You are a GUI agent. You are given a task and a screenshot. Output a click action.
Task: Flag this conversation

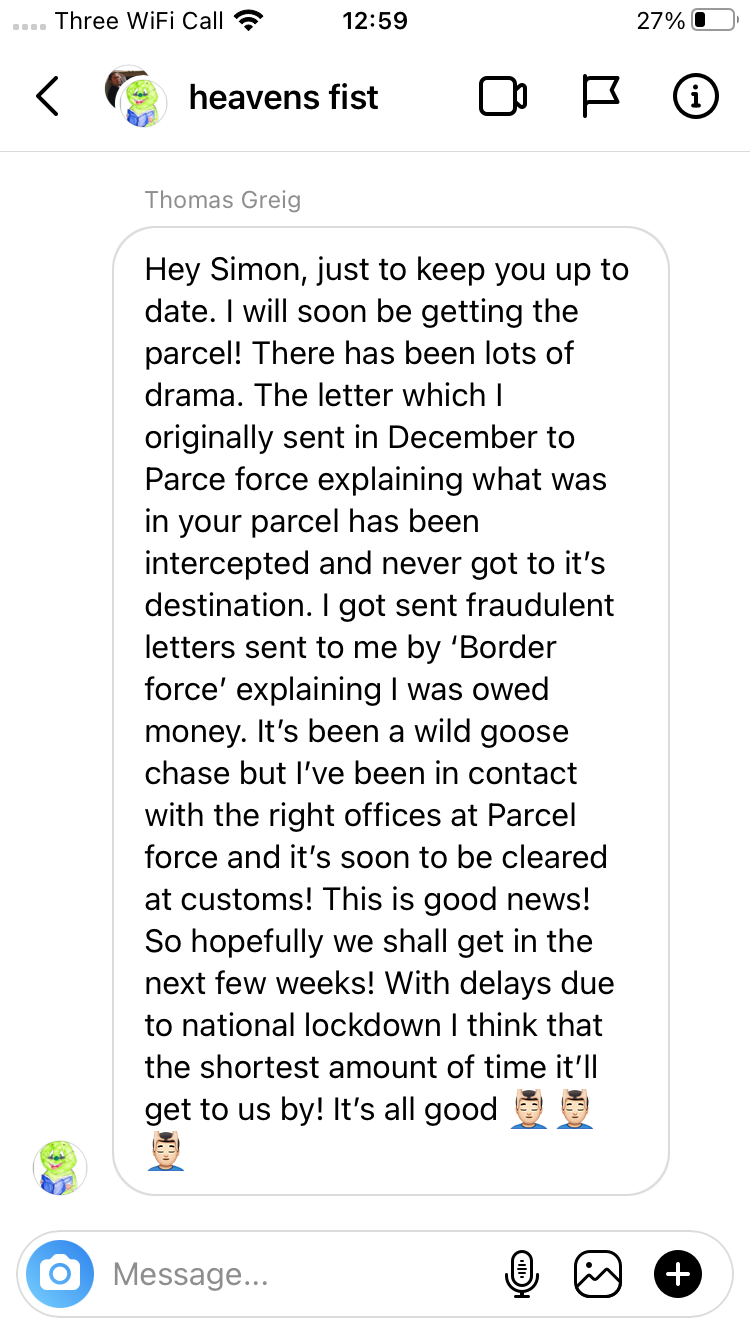tap(601, 97)
